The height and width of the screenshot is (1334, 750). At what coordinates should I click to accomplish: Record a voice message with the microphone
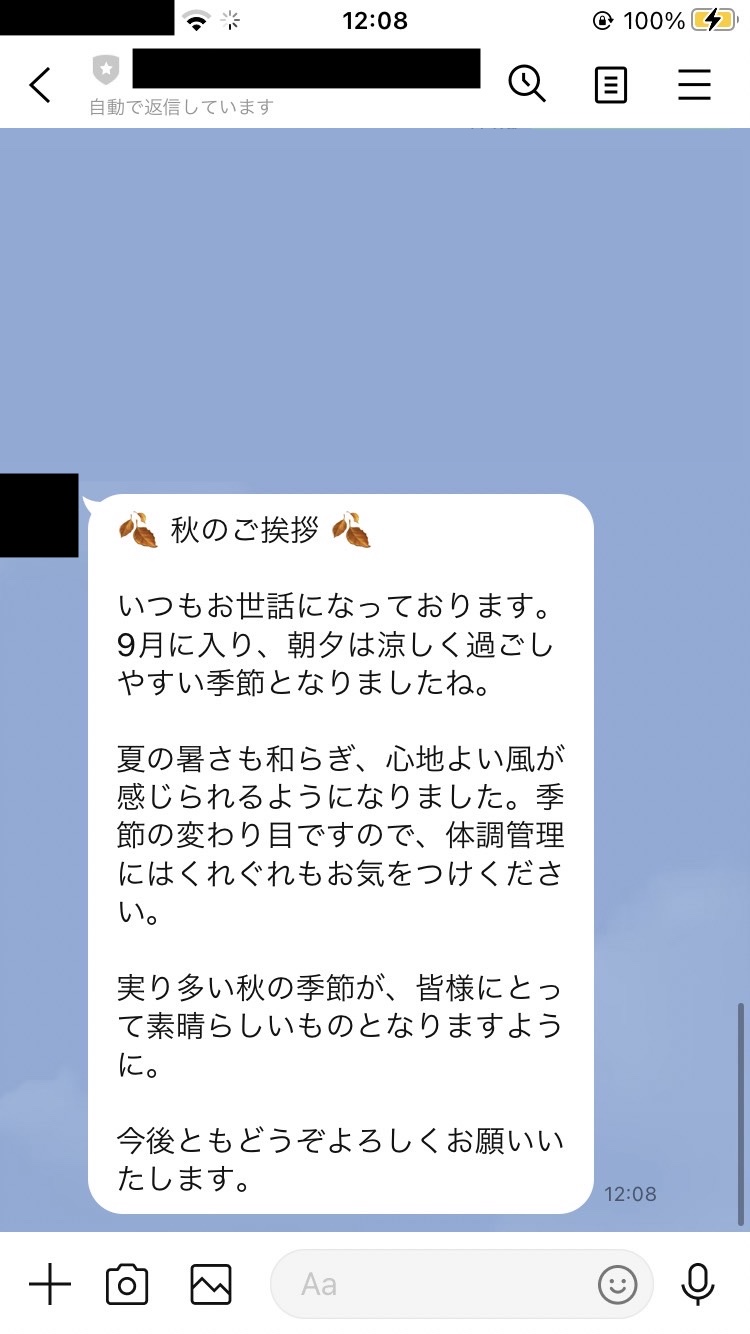pos(697,1284)
